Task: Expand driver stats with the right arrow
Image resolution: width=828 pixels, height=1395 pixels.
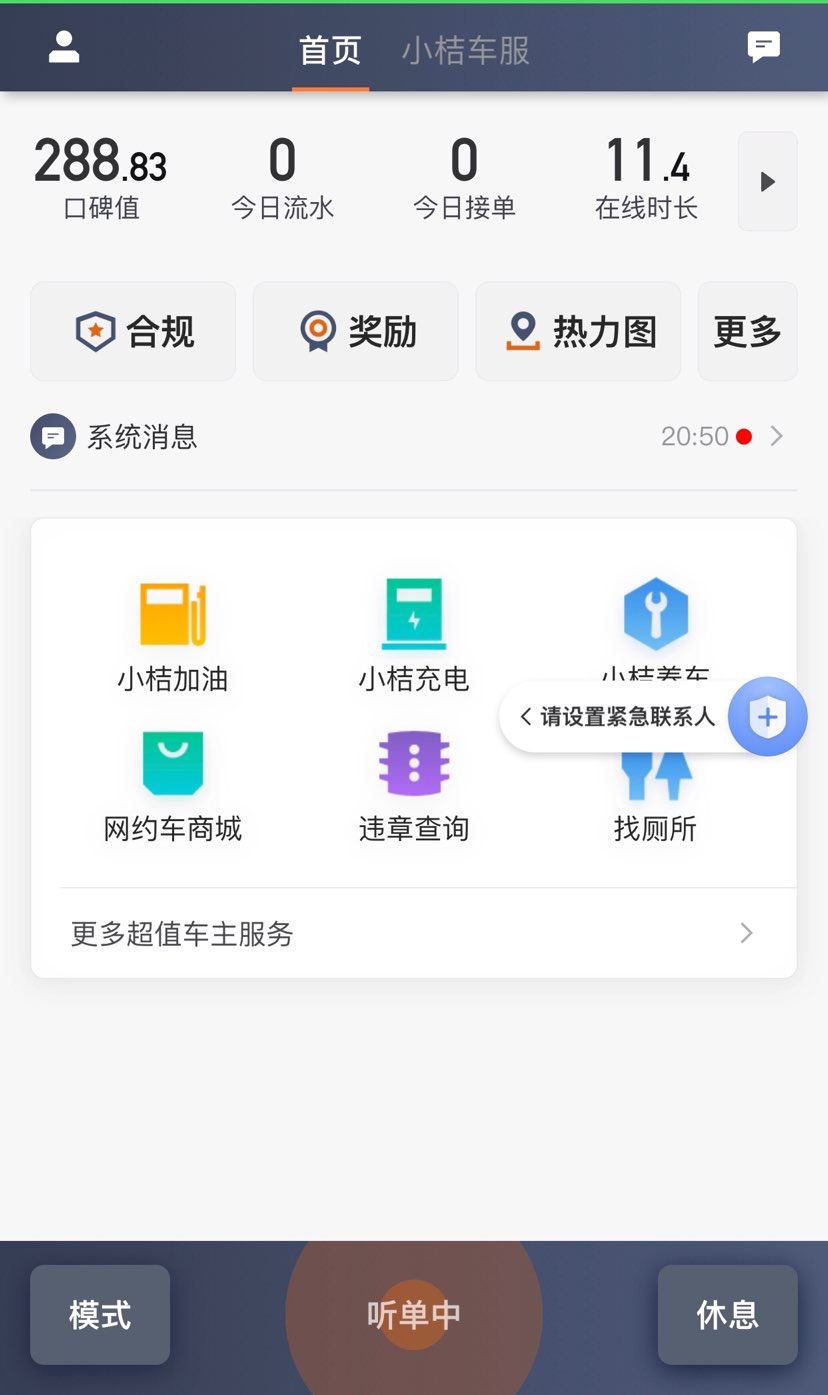Action: pos(767,181)
